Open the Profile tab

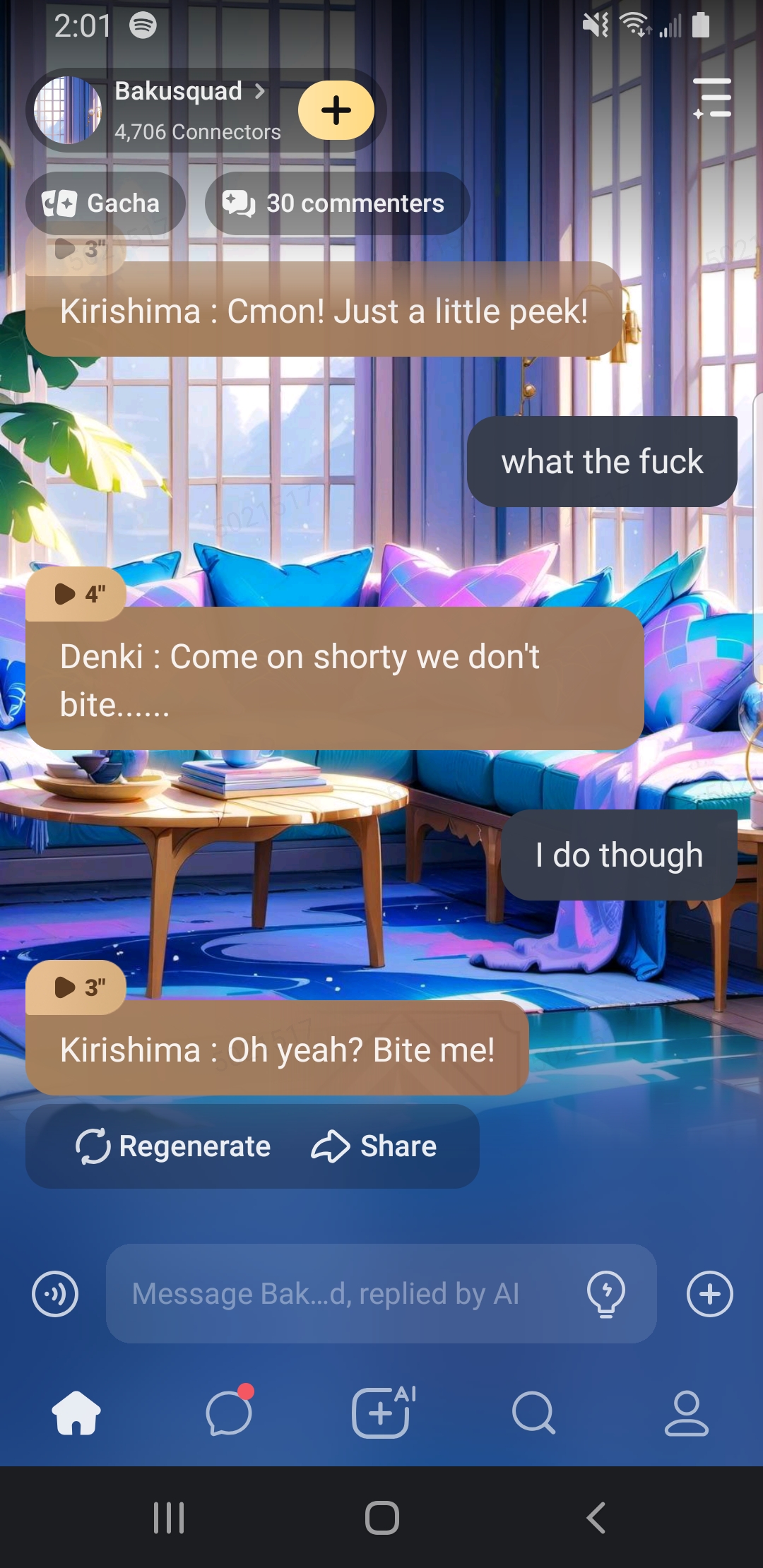click(686, 1413)
